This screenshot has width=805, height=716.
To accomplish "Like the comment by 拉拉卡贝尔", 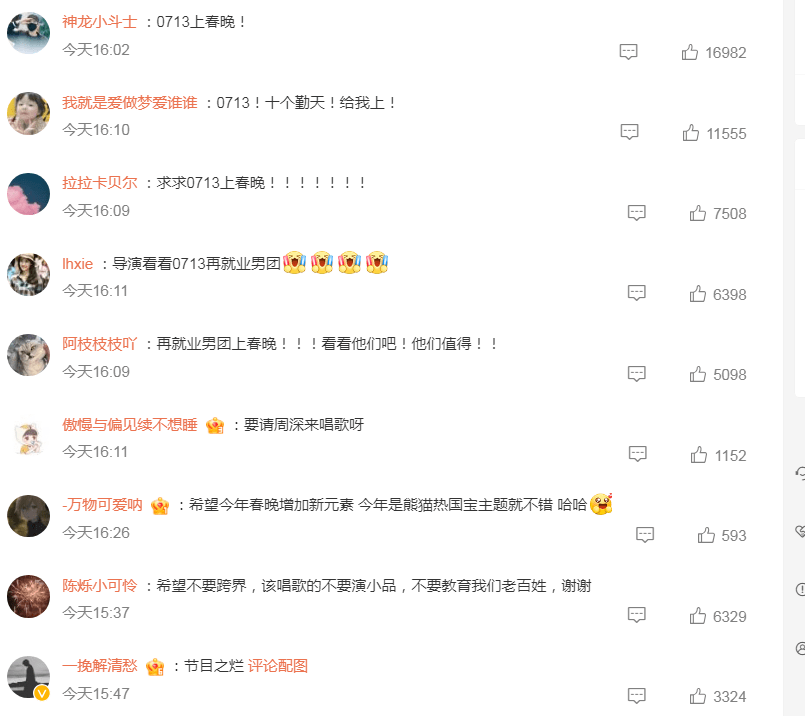I will point(698,213).
